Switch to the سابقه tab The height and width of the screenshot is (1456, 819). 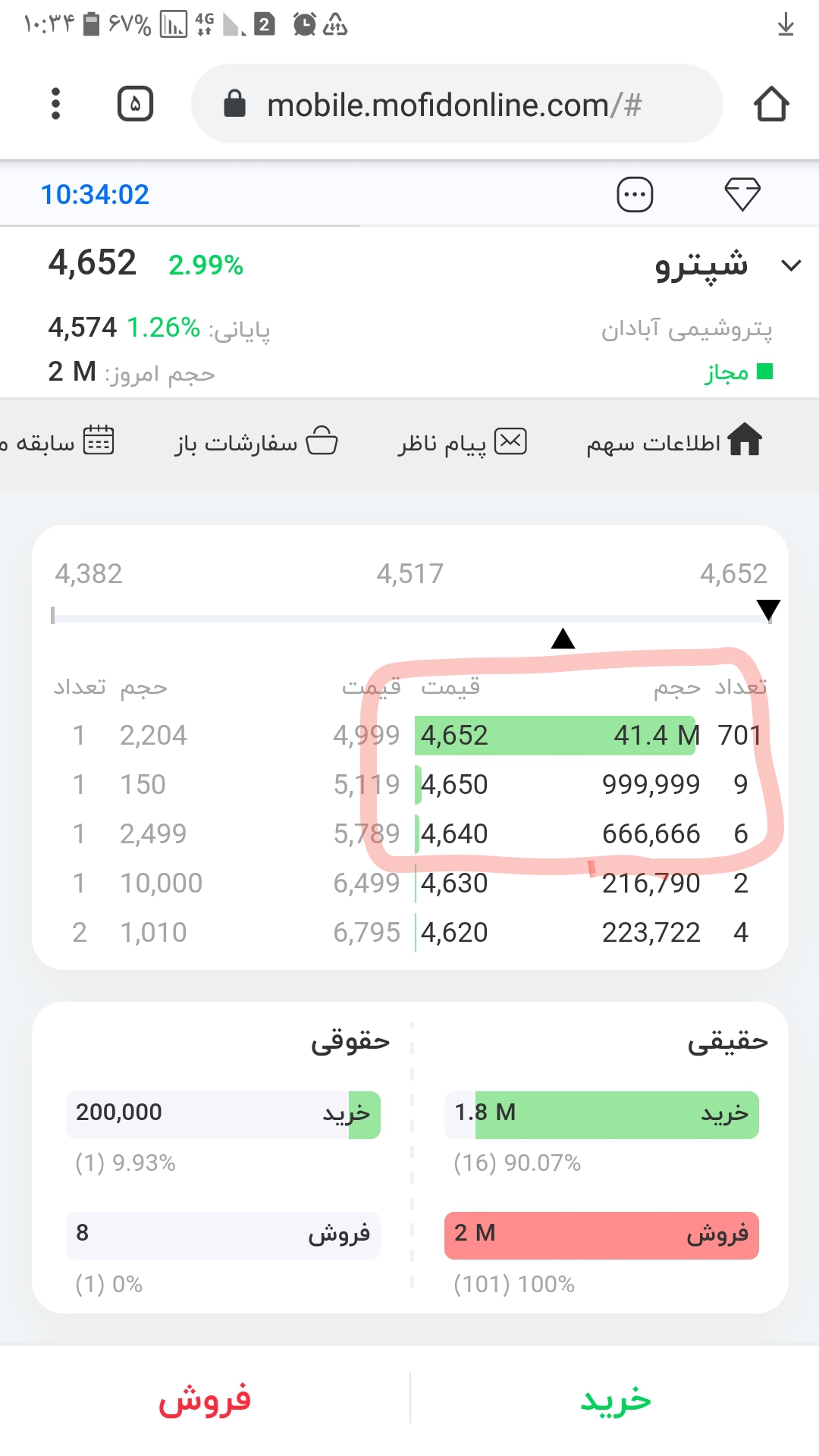coord(57,441)
